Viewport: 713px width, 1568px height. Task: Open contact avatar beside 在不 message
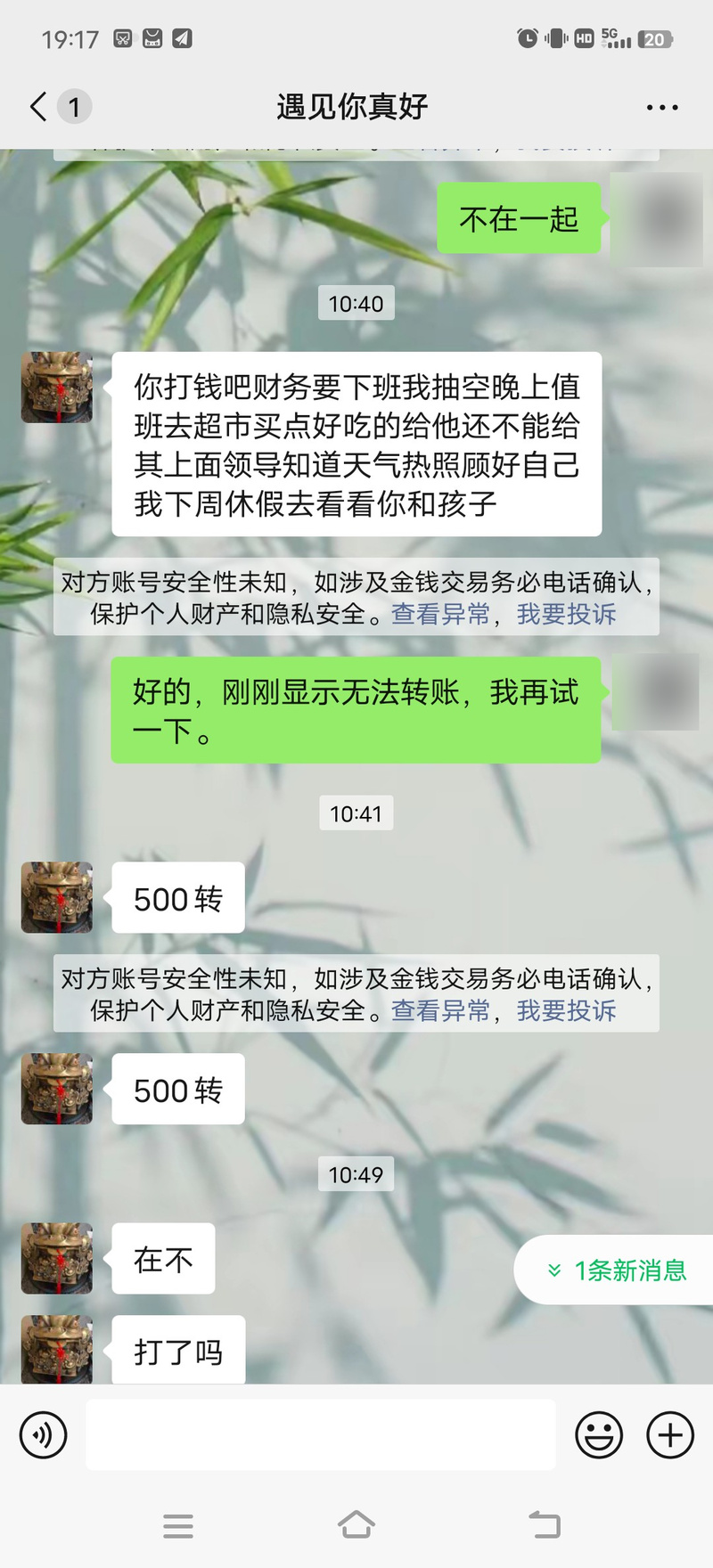coord(57,1258)
